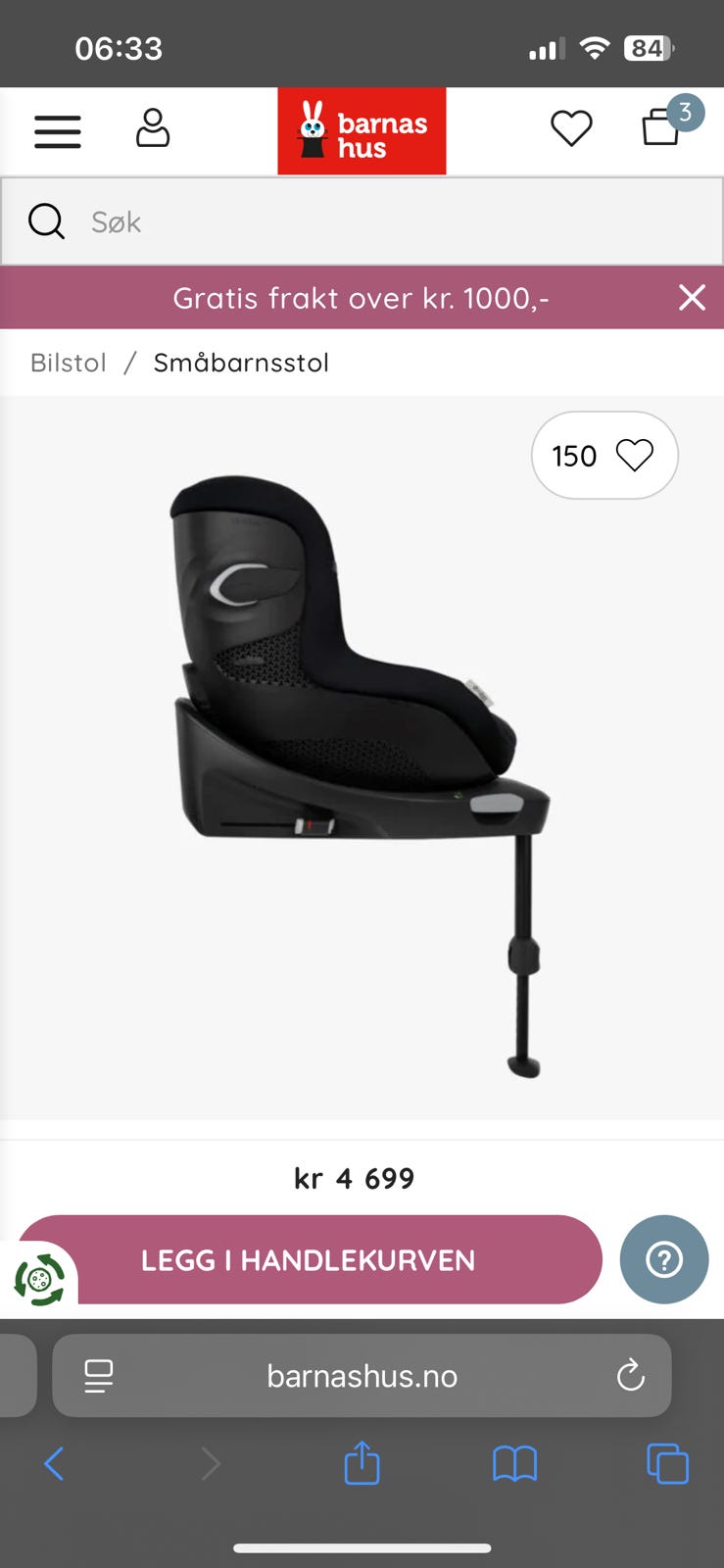
Task: Go back to the previous page
Action: pos(55,1465)
